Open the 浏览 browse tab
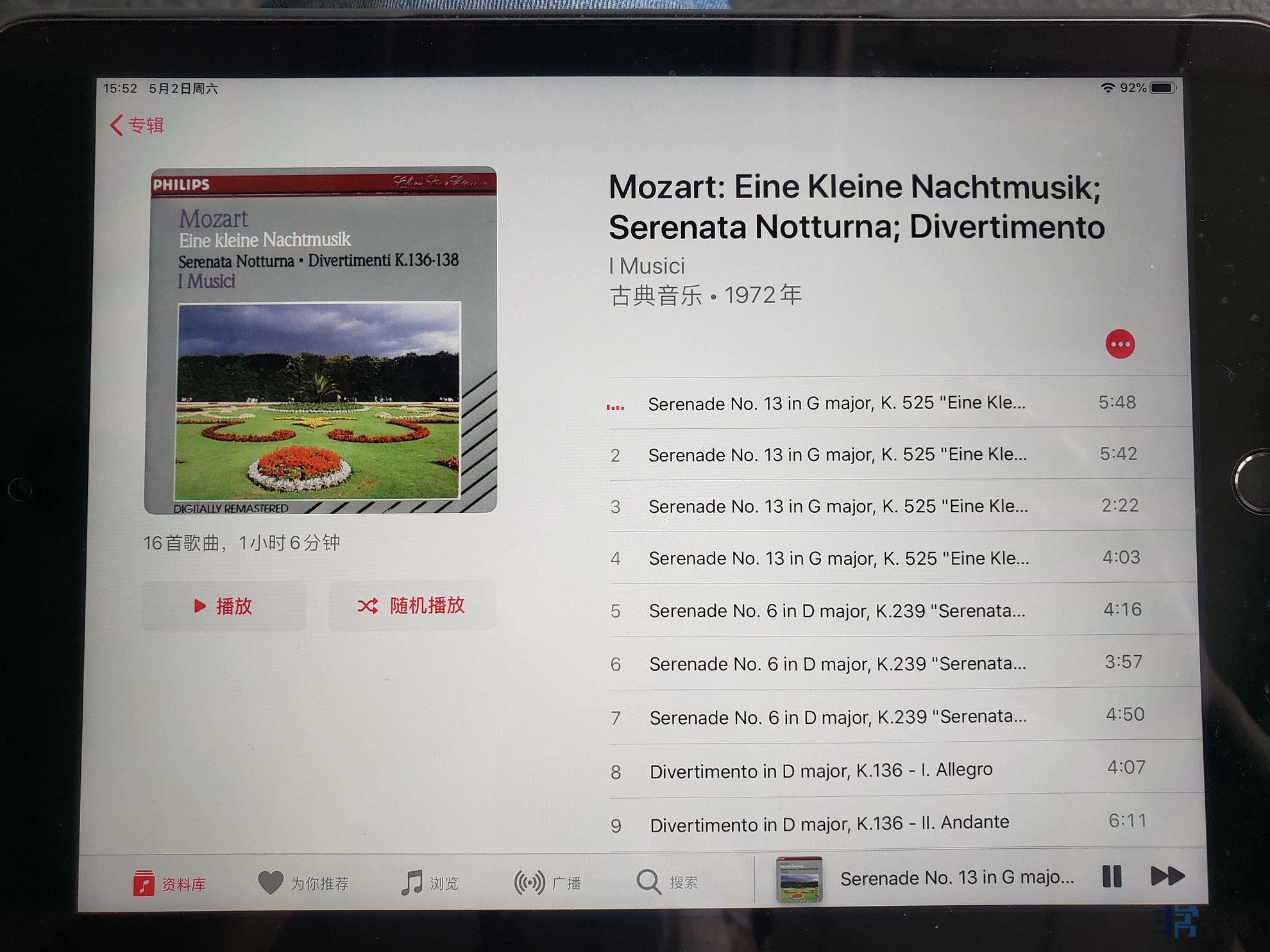The image size is (1270, 952). [429, 883]
